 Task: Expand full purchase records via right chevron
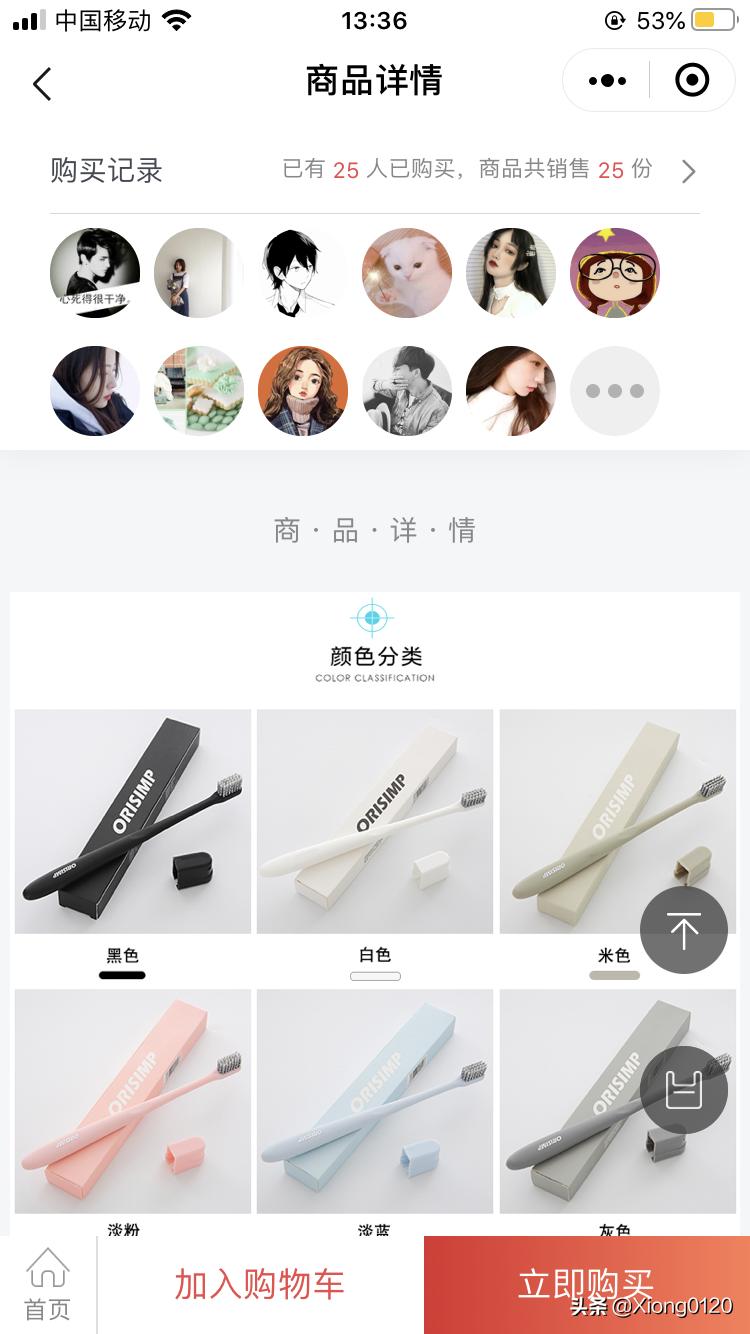click(x=688, y=170)
